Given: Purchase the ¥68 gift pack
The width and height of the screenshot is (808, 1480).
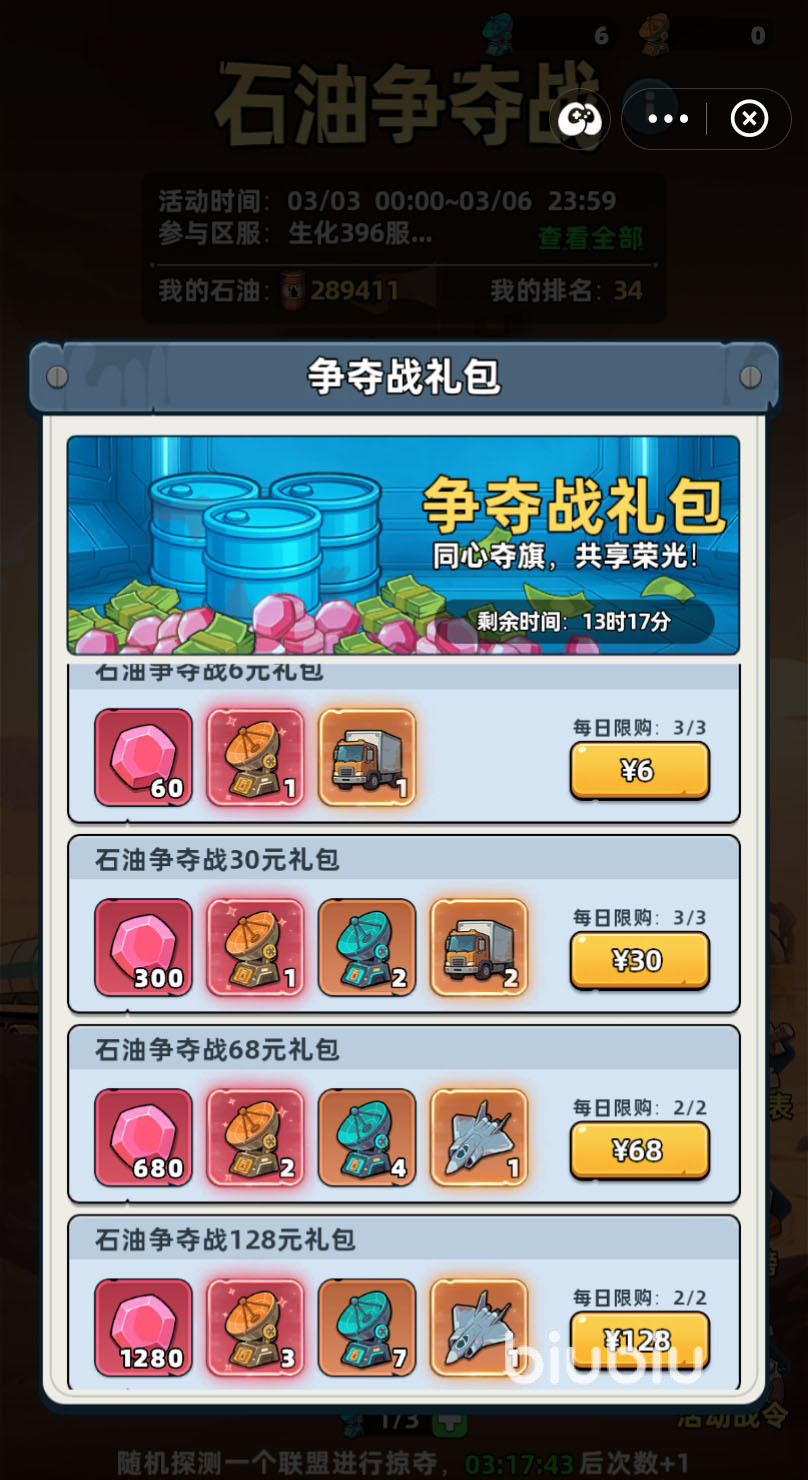Looking at the screenshot, I should [639, 1151].
